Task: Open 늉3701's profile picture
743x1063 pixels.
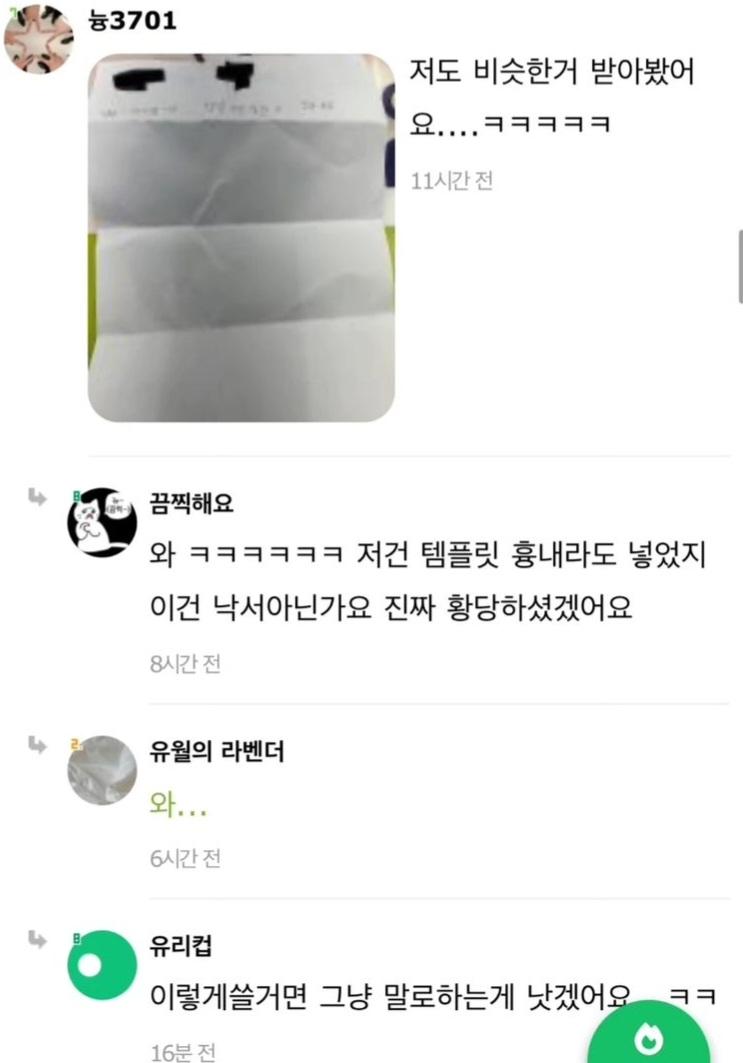Action: (39, 38)
